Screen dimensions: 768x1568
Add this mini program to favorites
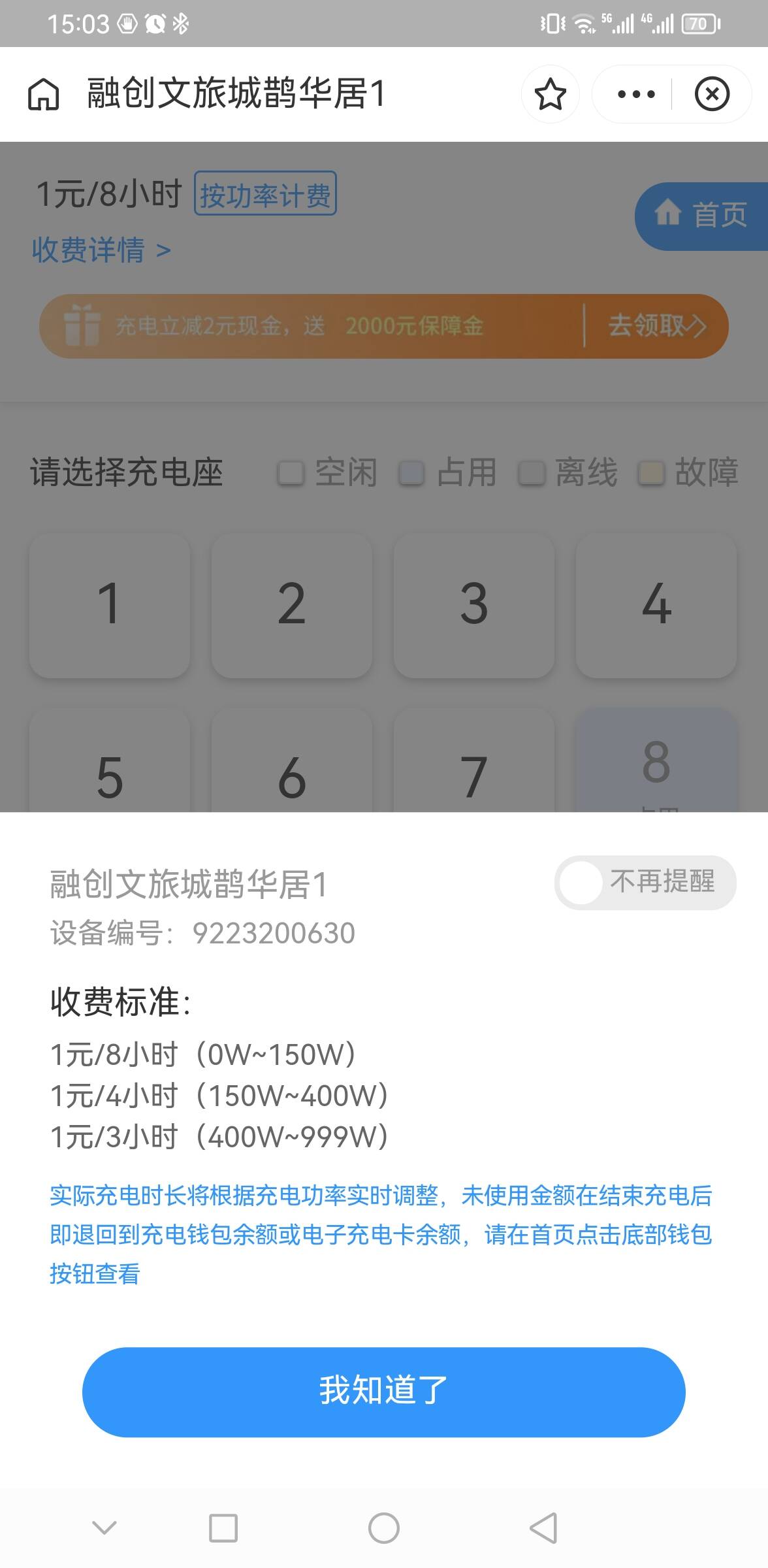point(550,94)
